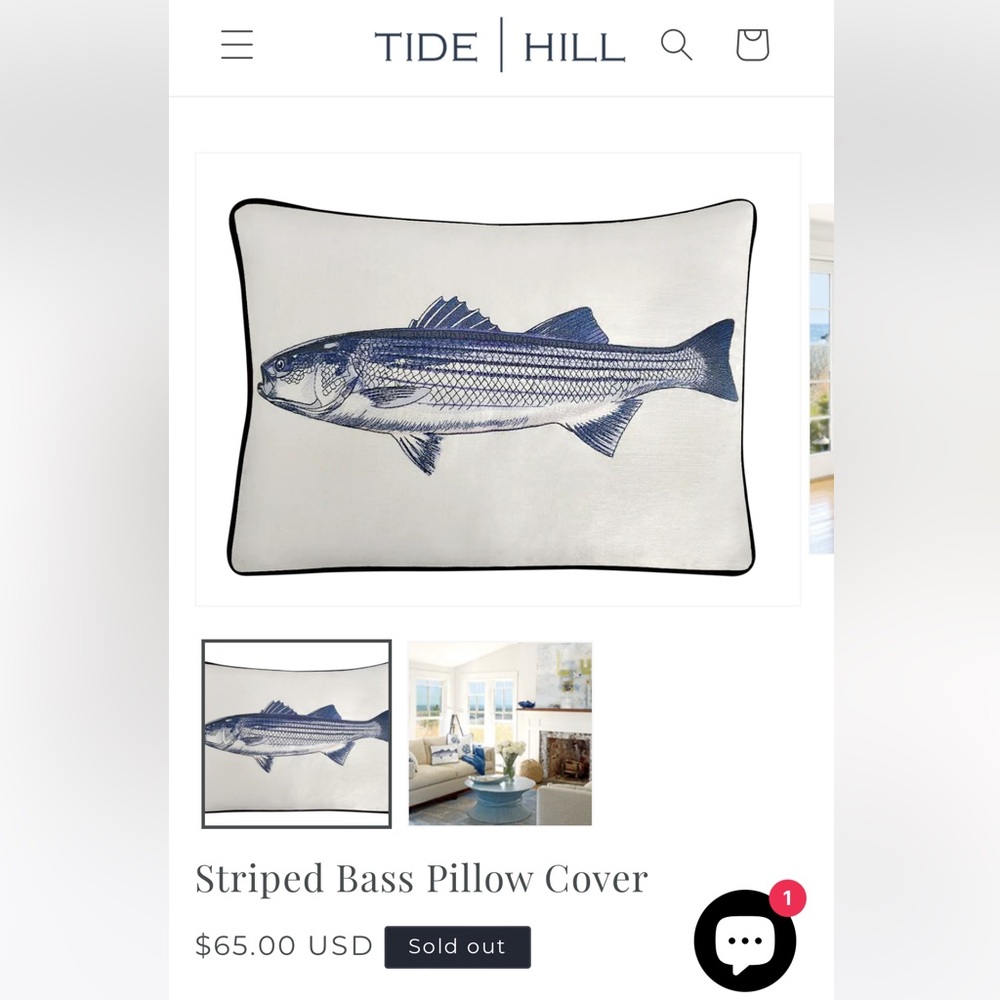Open the shopping cart

(752, 45)
